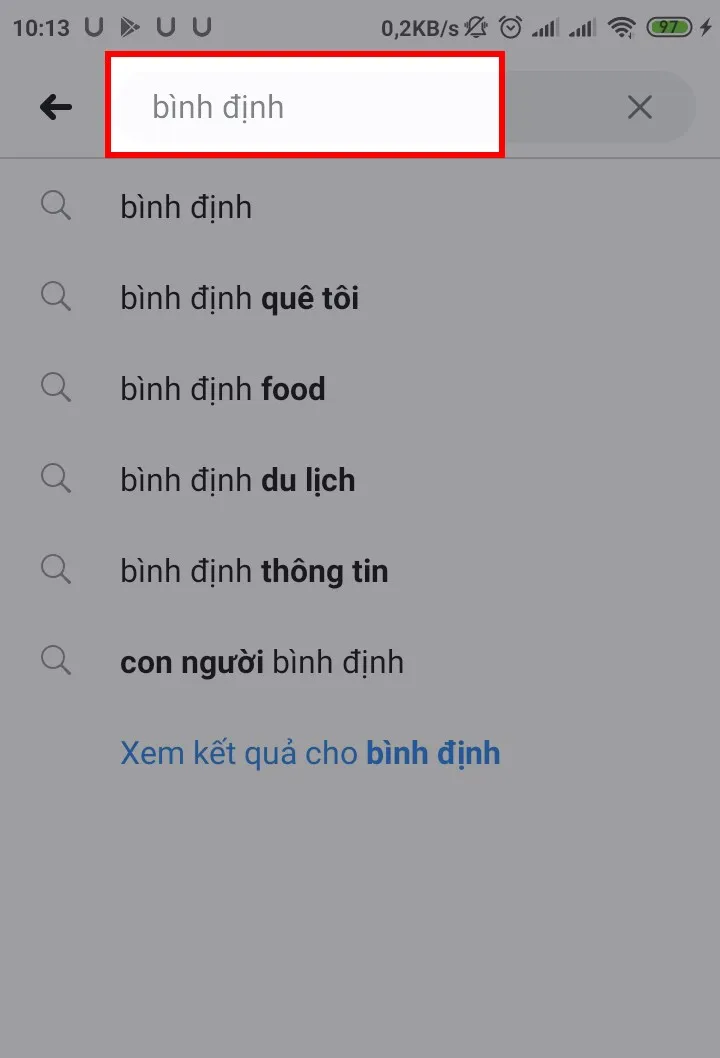Select the suggestion "bình định quê tôi"
Image resolution: width=720 pixels, height=1058 pixels.
point(240,297)
